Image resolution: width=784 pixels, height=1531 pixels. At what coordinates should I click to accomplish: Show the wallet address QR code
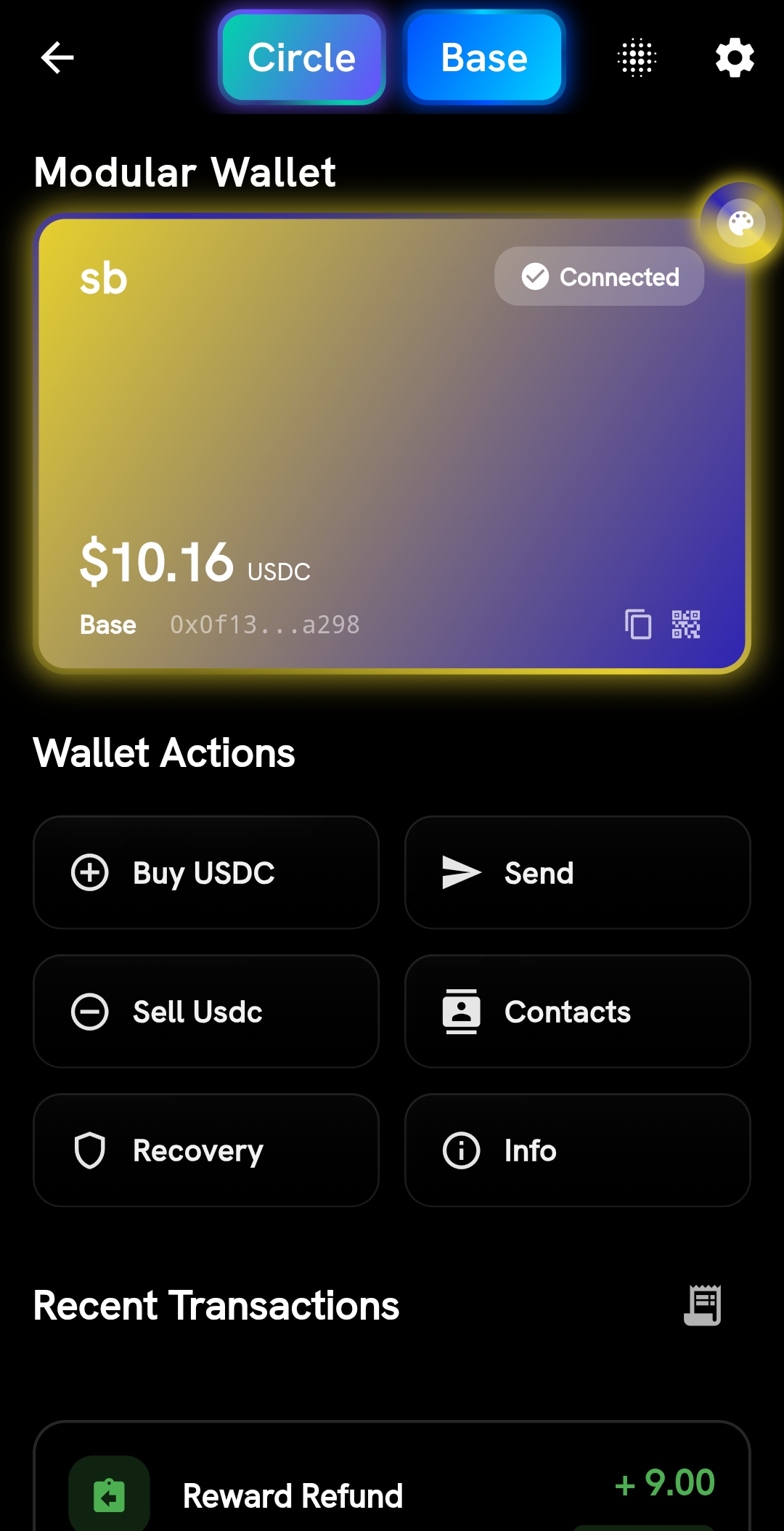pyautogui.click(x=686, y=625)
